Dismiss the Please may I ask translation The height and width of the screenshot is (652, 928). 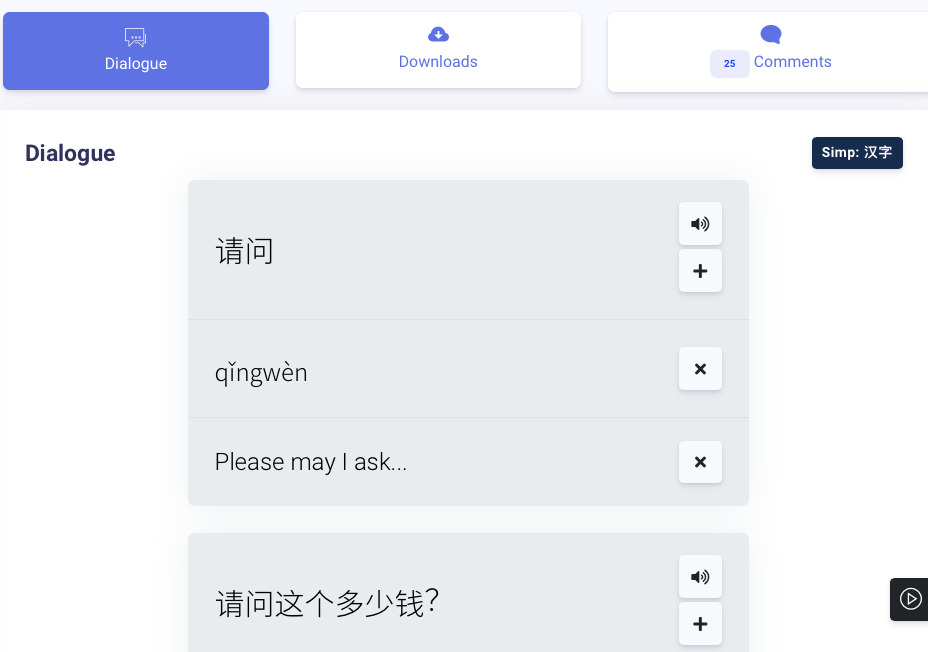click(700, 462)
